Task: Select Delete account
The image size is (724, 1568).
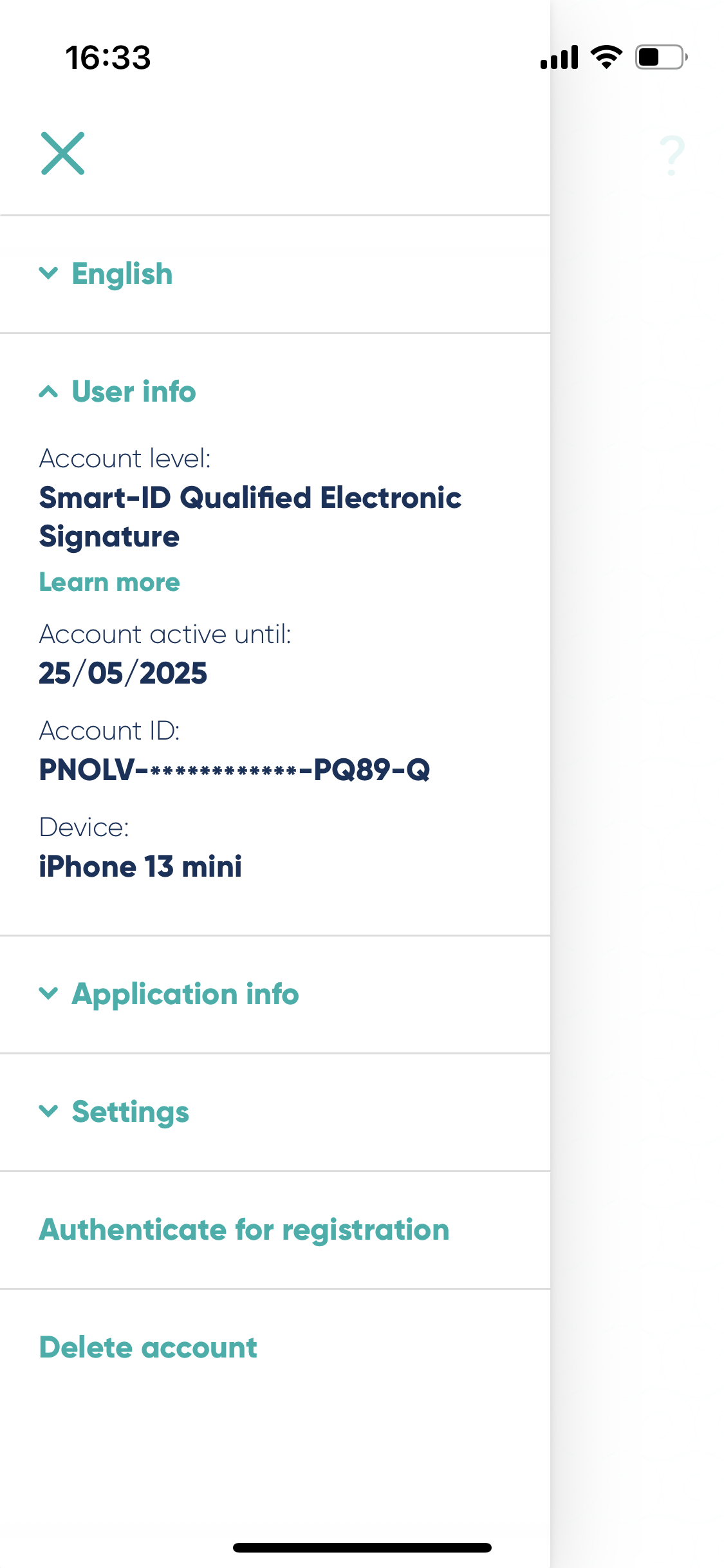Action: (x=275, y=1348)
